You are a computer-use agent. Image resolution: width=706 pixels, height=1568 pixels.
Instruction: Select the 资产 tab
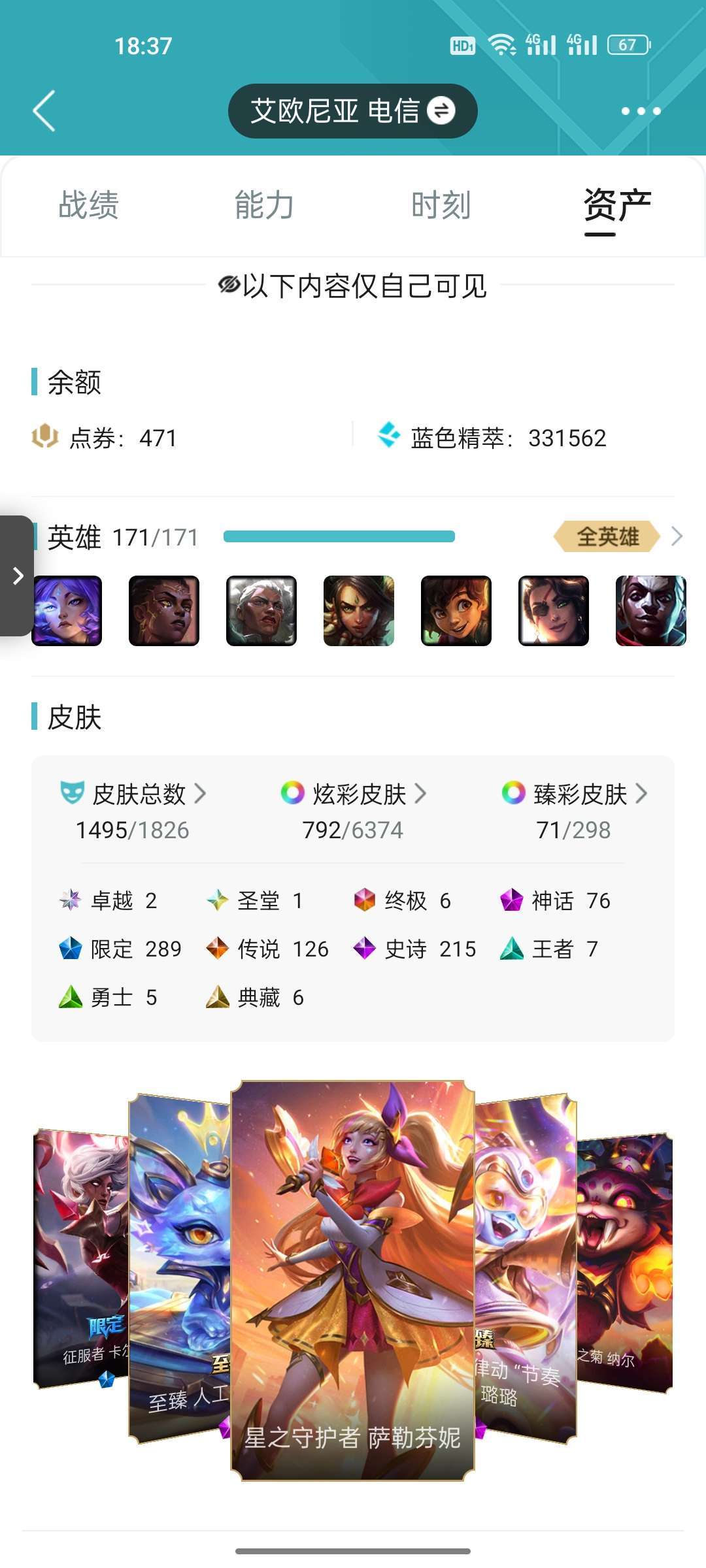click(617, 206)
